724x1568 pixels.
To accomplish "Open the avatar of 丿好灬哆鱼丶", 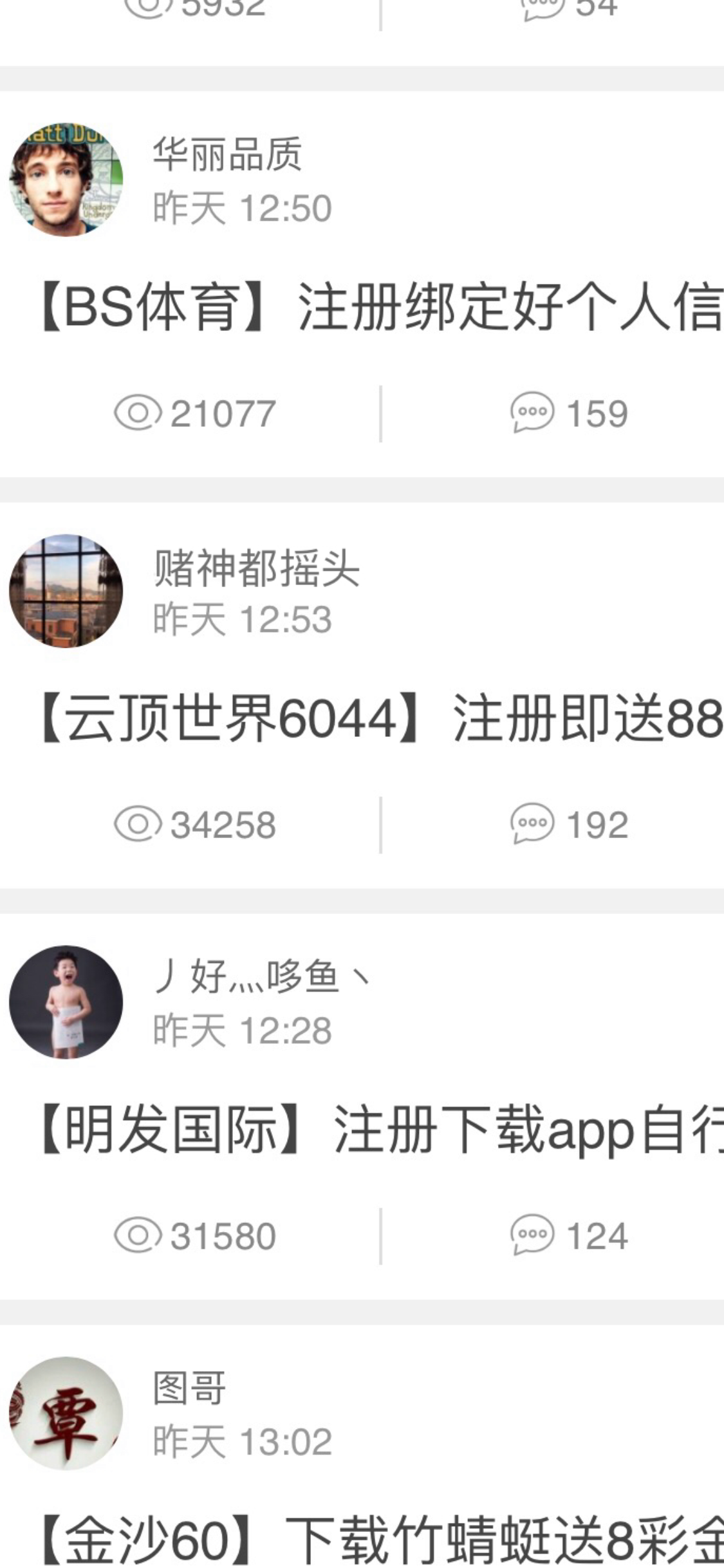I will pos(66,1002).
